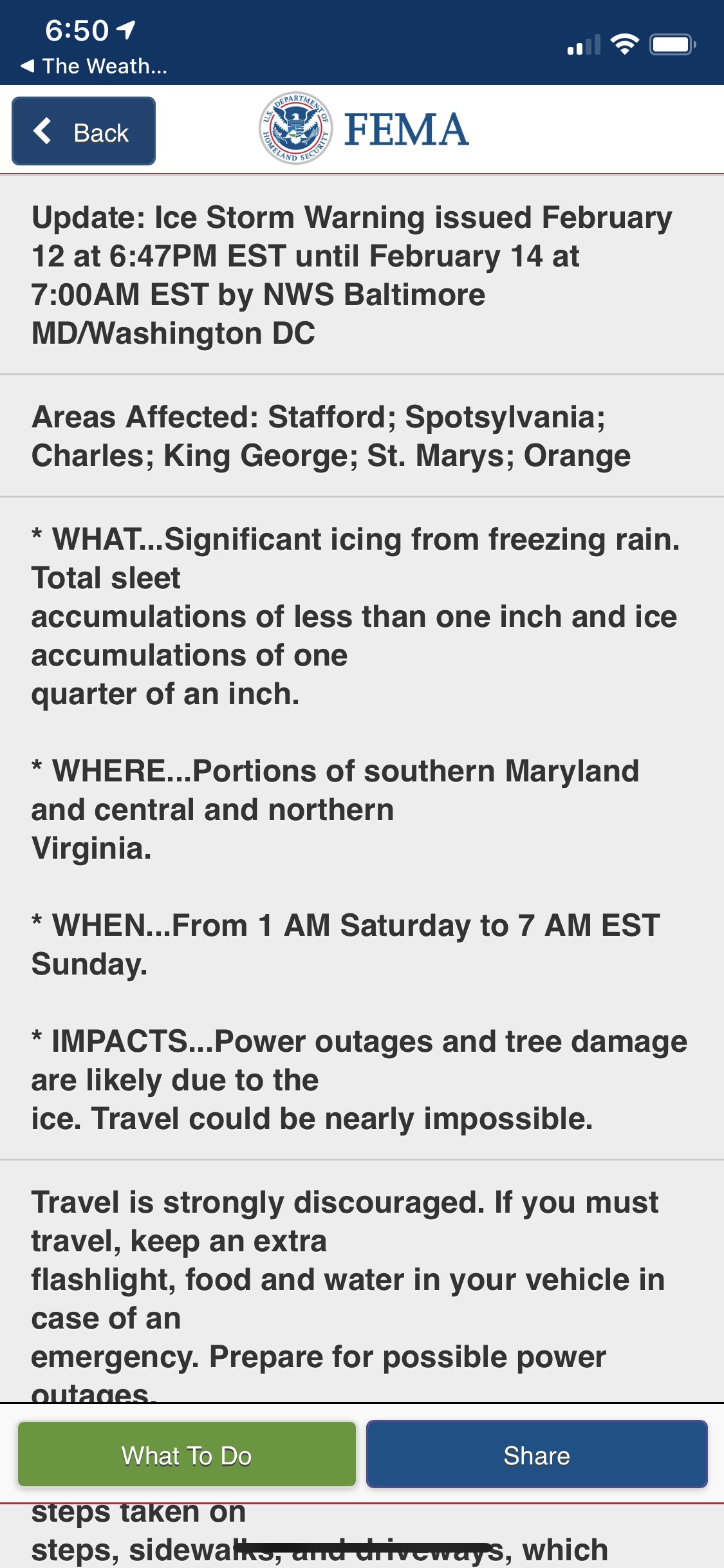The image size is (724, 1568).
Task: Share this ice storm warning
Action: pos(537,1455)
